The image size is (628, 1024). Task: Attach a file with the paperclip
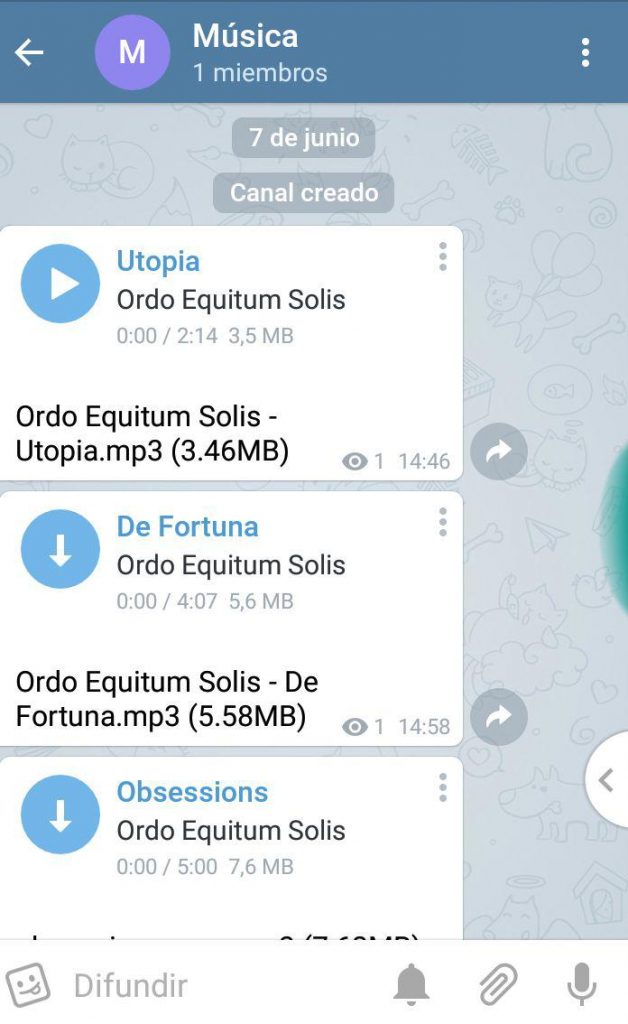(499, 985)
